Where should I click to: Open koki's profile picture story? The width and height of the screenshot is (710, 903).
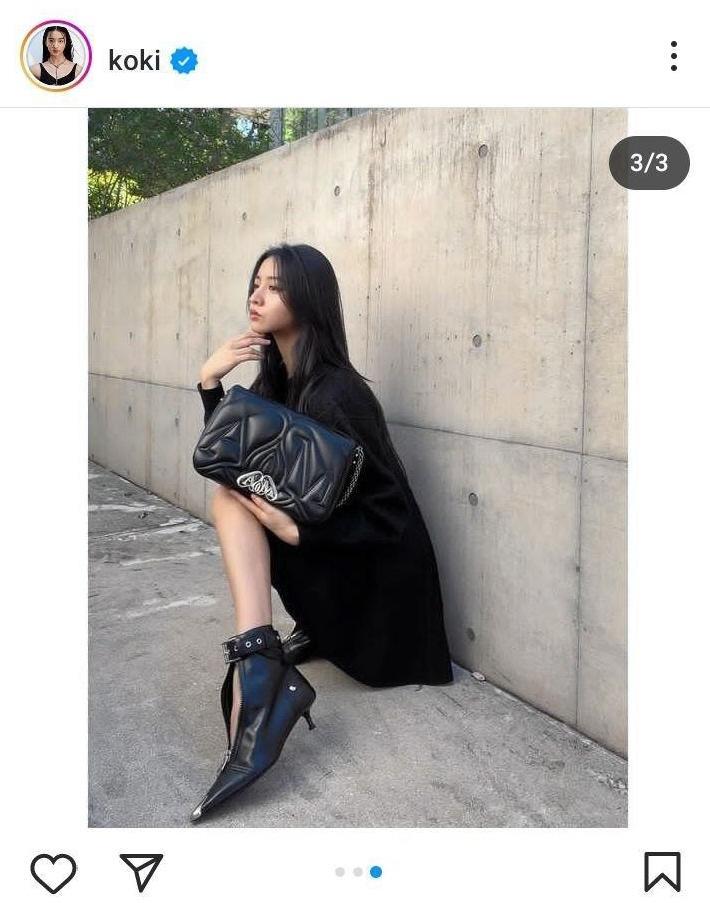click(x=56, y=56)
